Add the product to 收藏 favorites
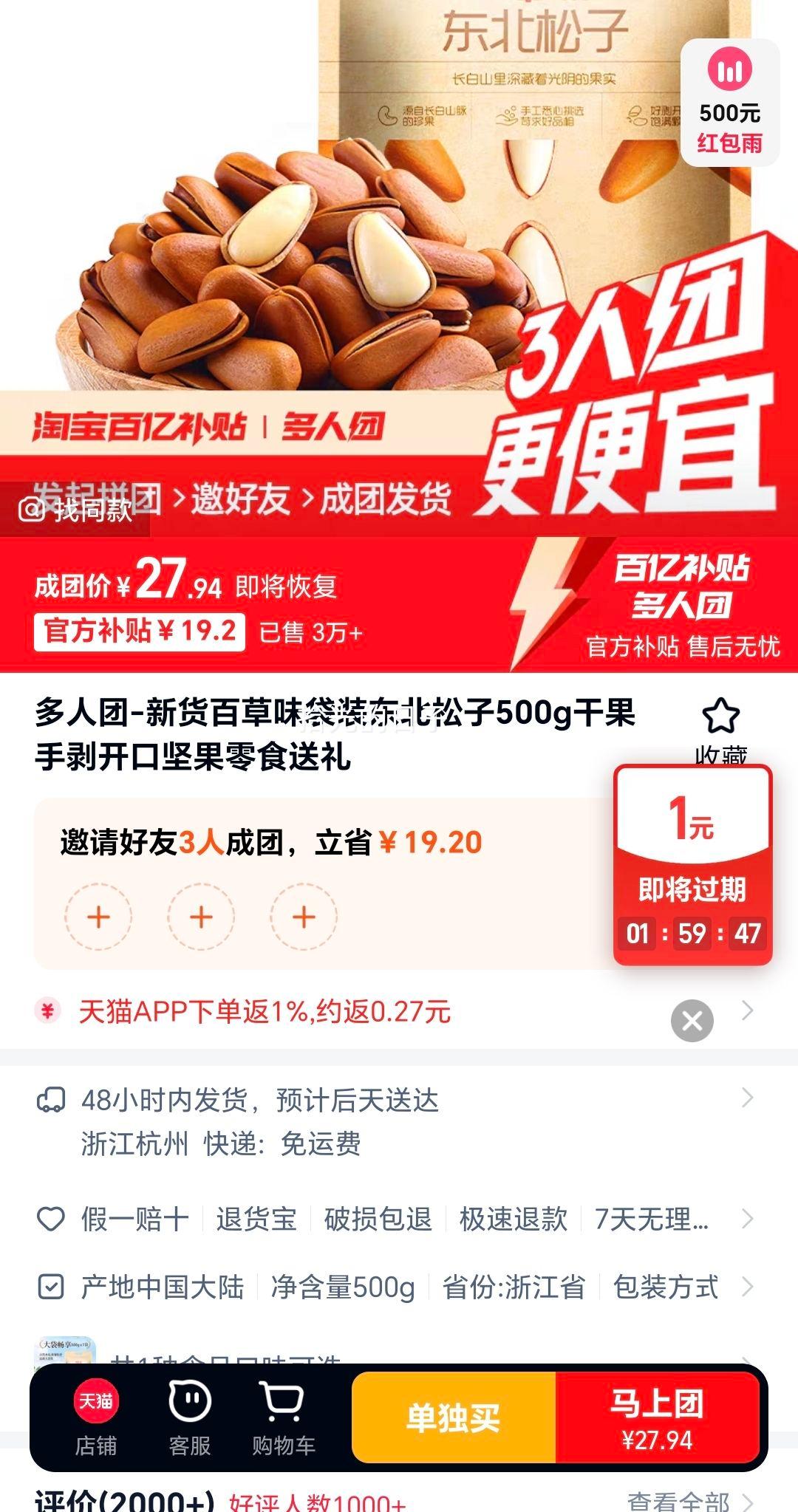This screenshot has width=798, height=1512. [x=720, y=720]
